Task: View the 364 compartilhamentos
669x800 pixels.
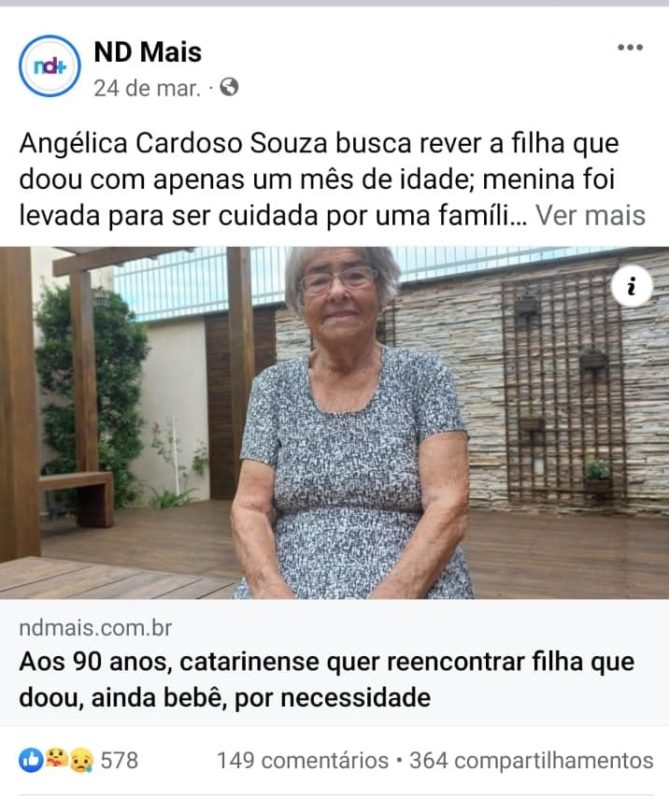Action: click(x=531, y=761)
